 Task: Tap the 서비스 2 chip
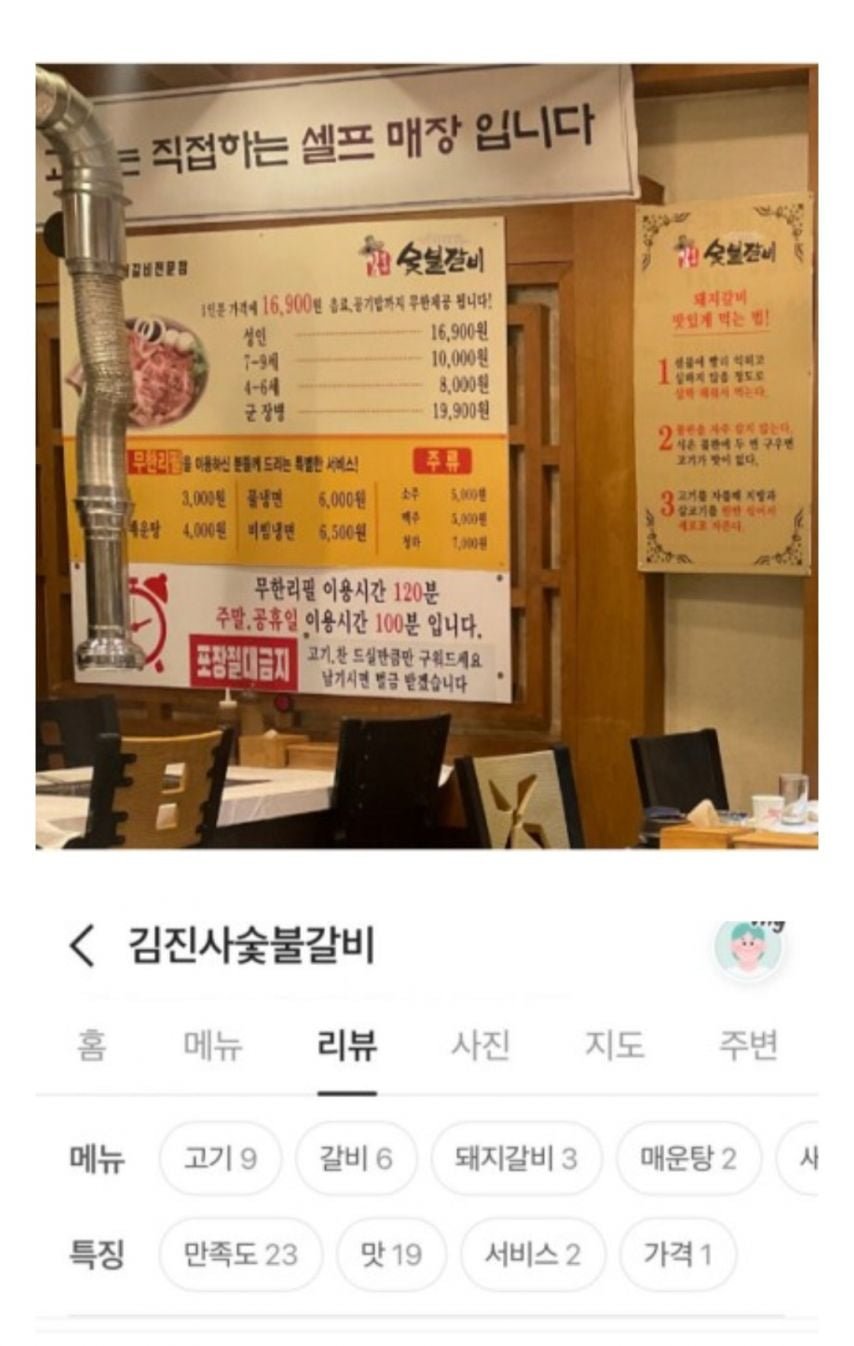532,1254
